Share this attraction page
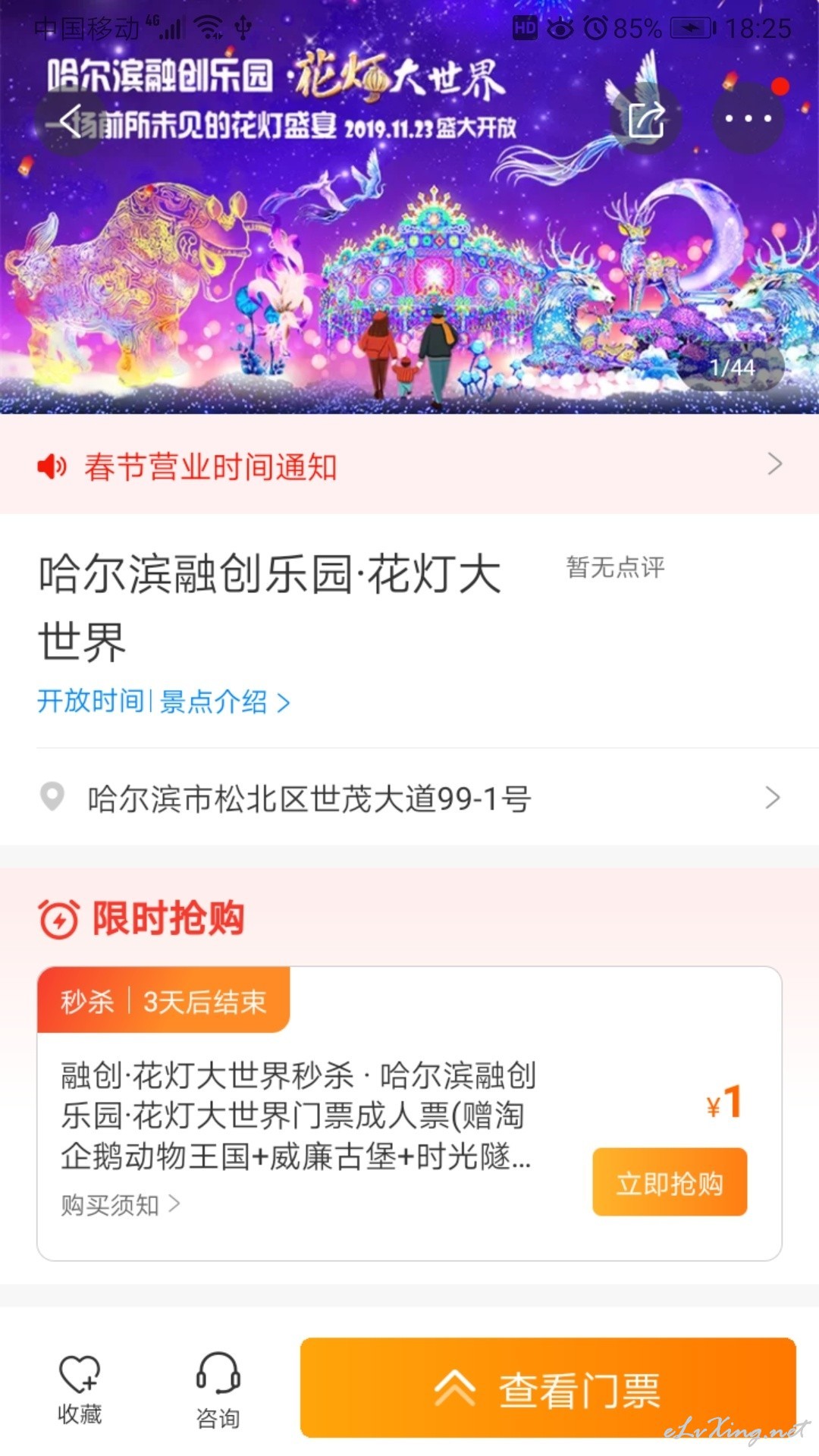The width and height of the screenshot is (819, 1456). [x=645, y=119]
